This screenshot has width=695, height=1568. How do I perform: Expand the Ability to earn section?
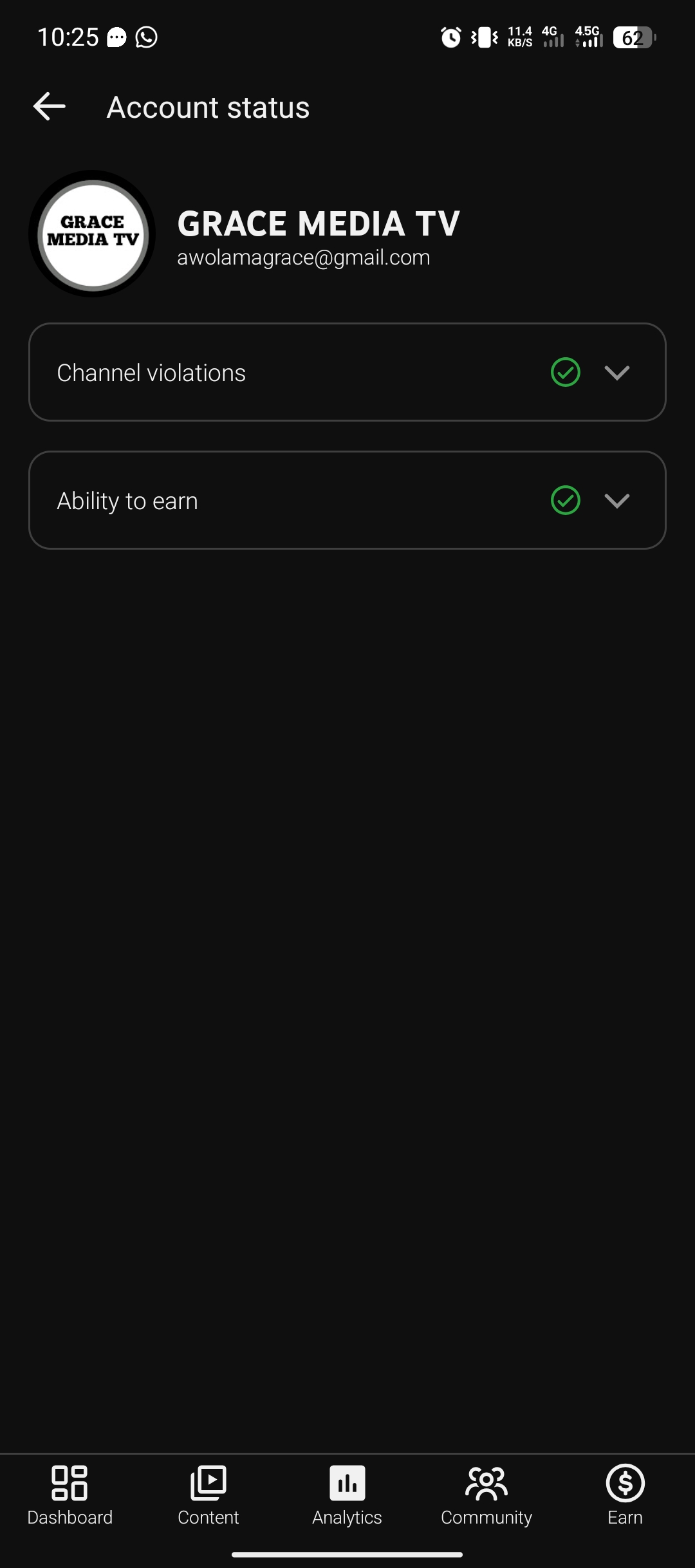[347, 500]
